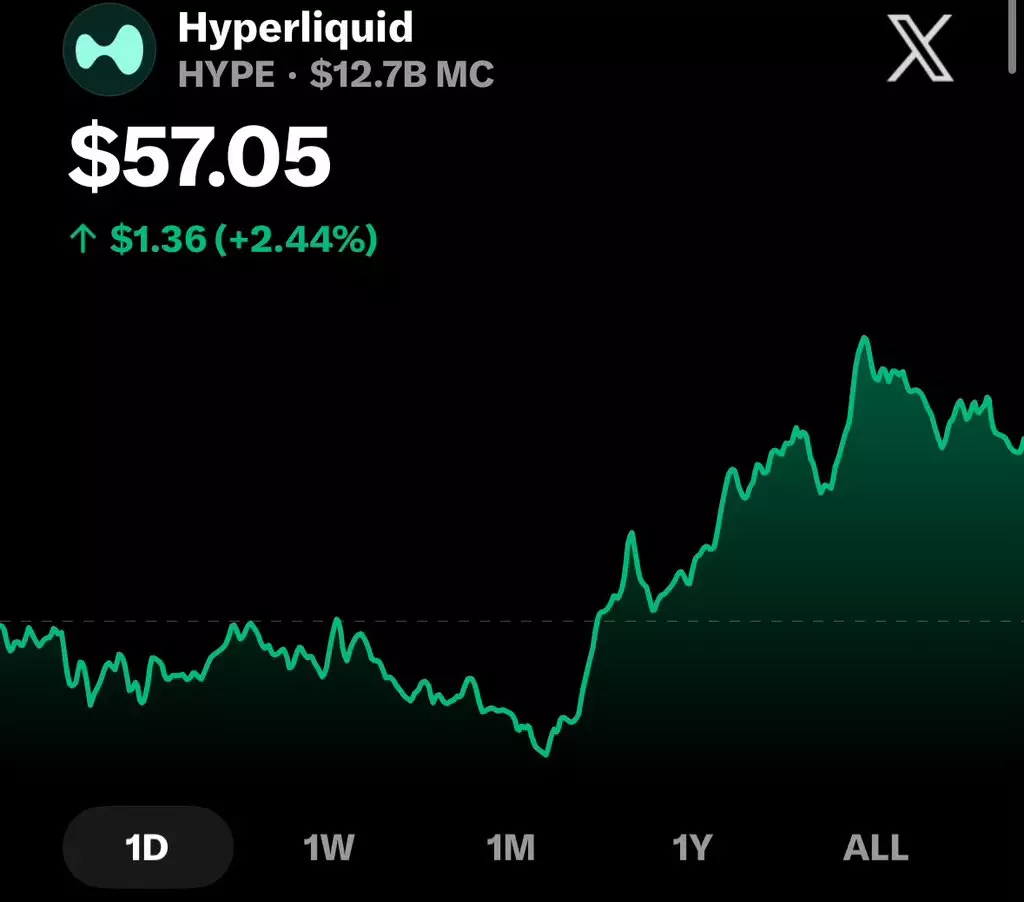View the ALL time price history

[x=876, y=848]
